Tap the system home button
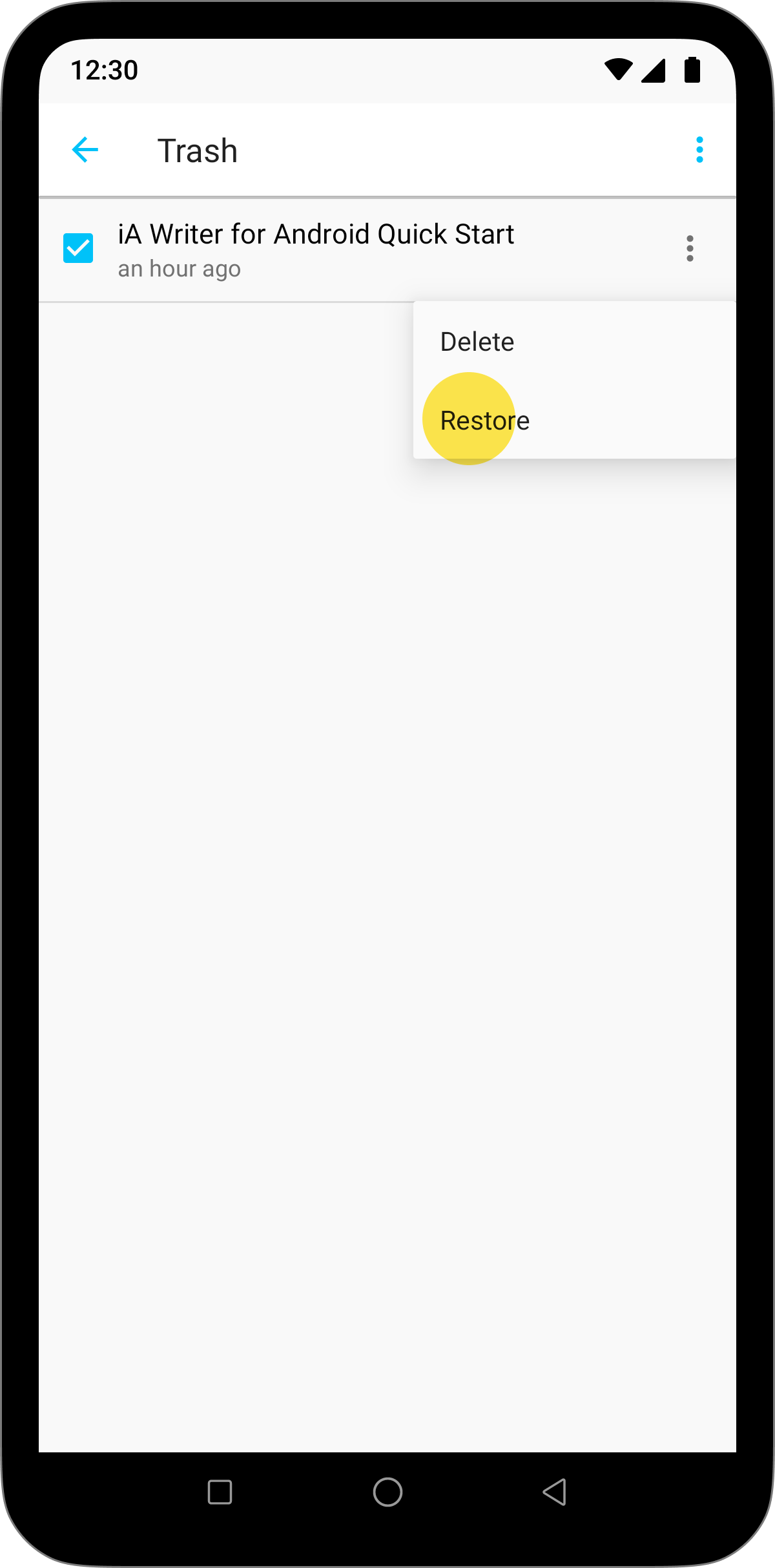Screen dimensions: 775x1568 coord(387,1492)
